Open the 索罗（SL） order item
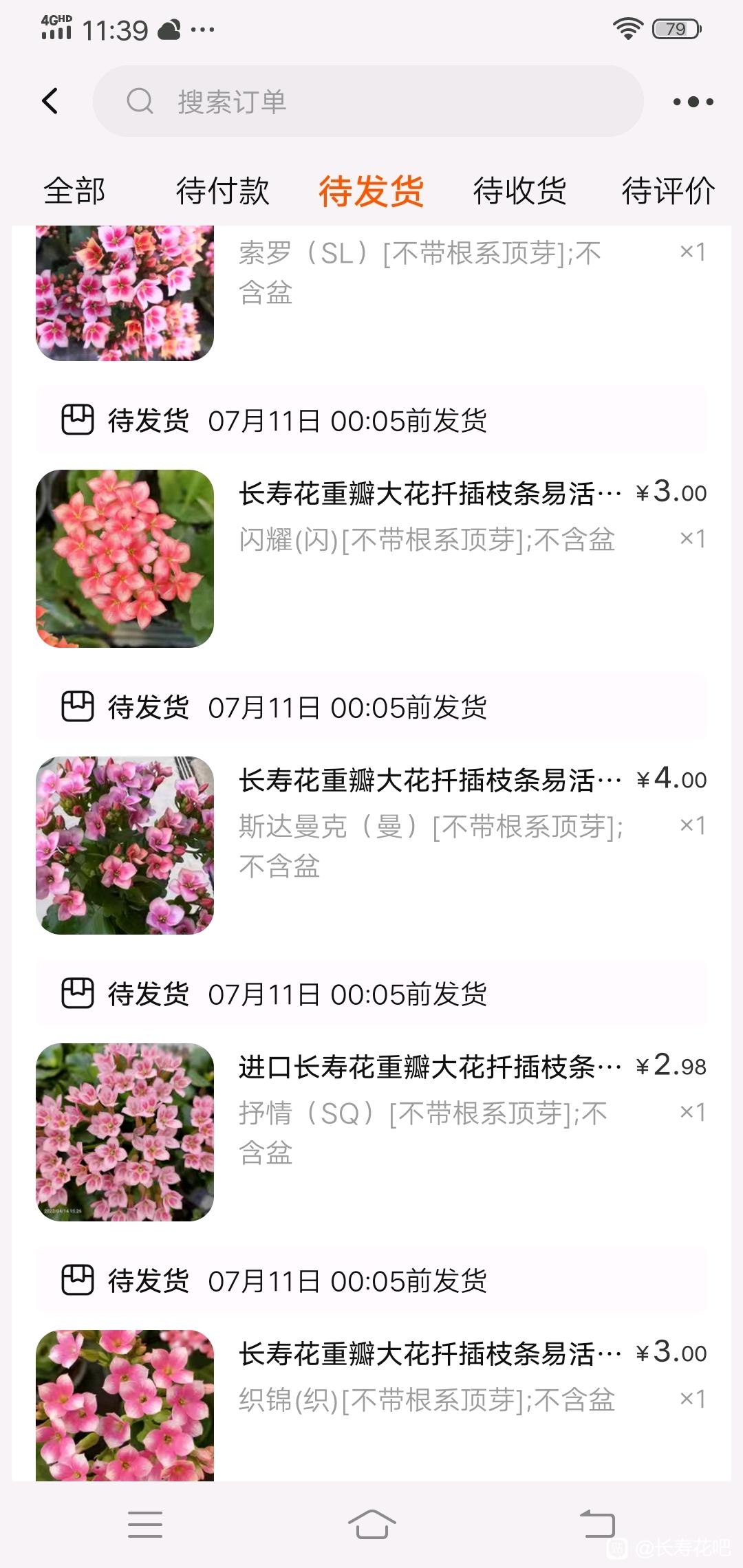Image resolution: width=743 pixels, height=1568 pixels. (371, 293)
